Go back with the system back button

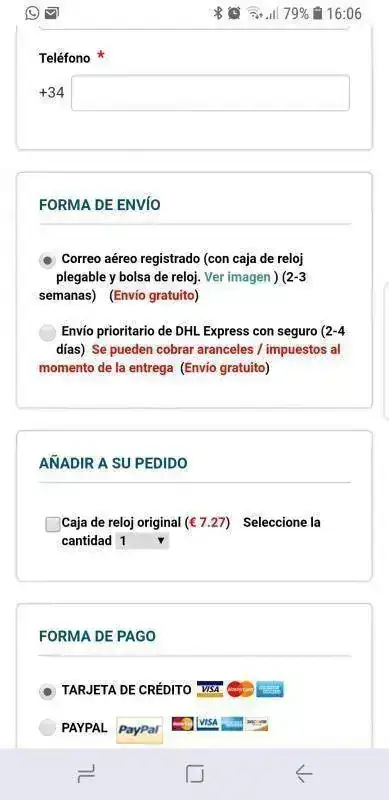304,774
